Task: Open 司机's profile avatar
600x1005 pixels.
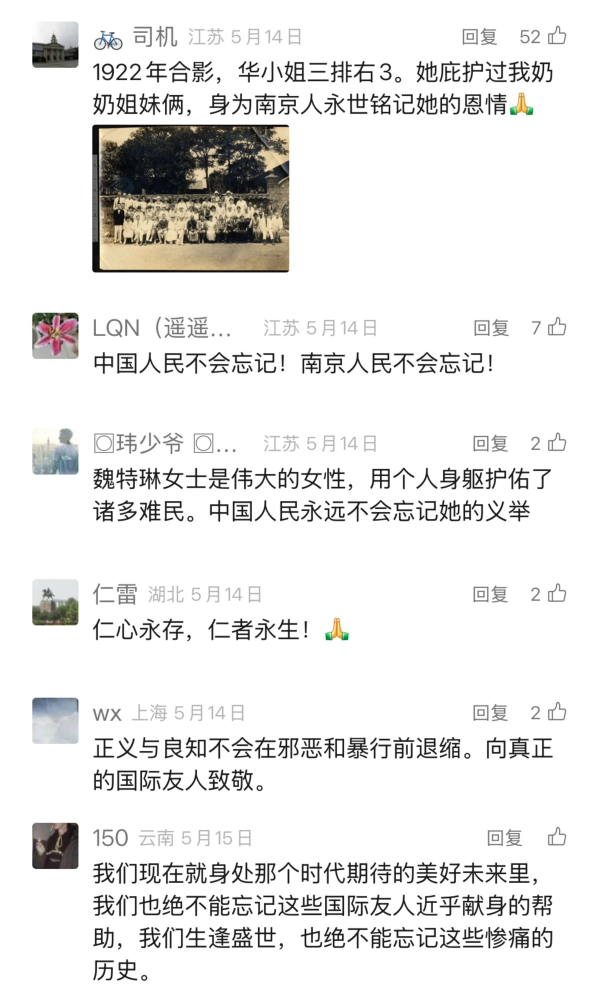Action: click(55, 45)
